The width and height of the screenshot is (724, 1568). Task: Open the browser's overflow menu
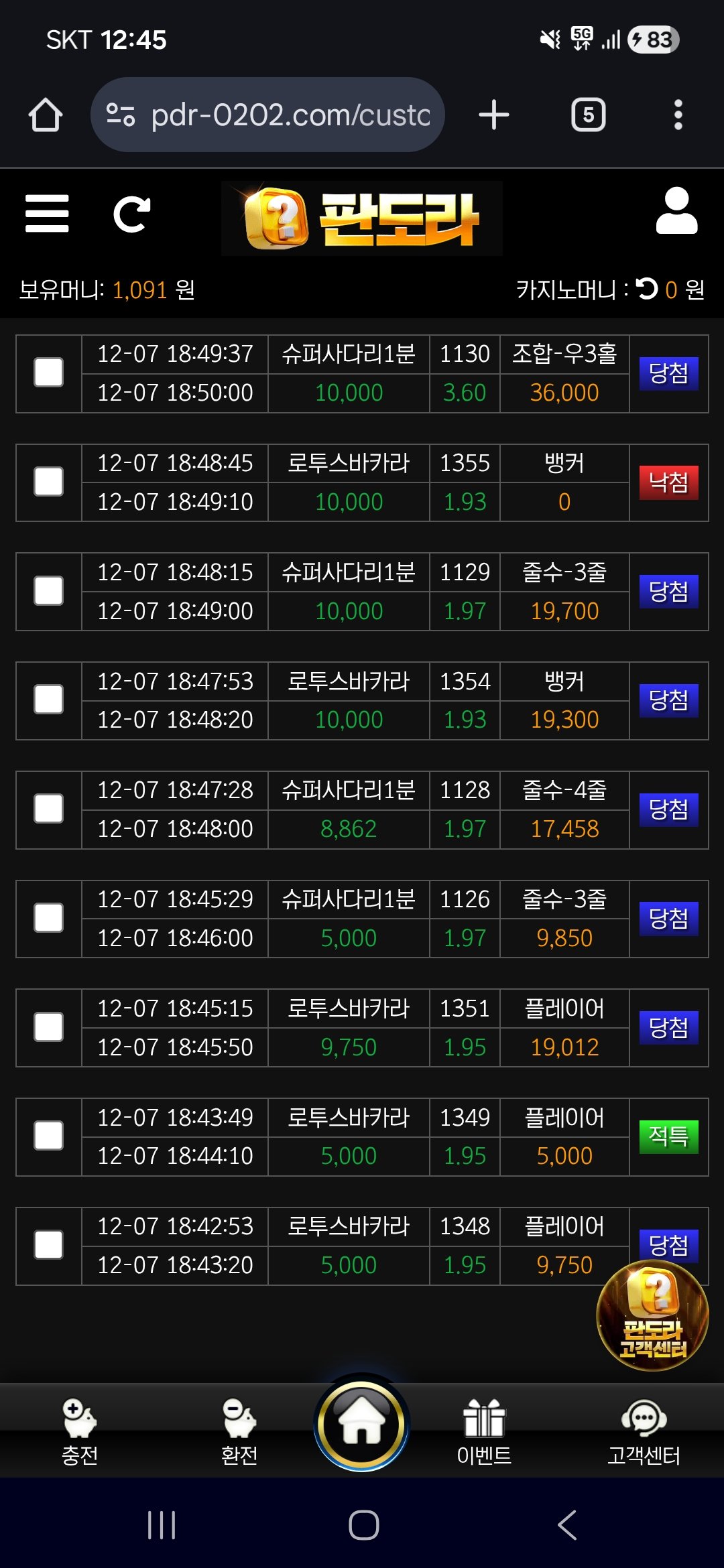[678, 115]
